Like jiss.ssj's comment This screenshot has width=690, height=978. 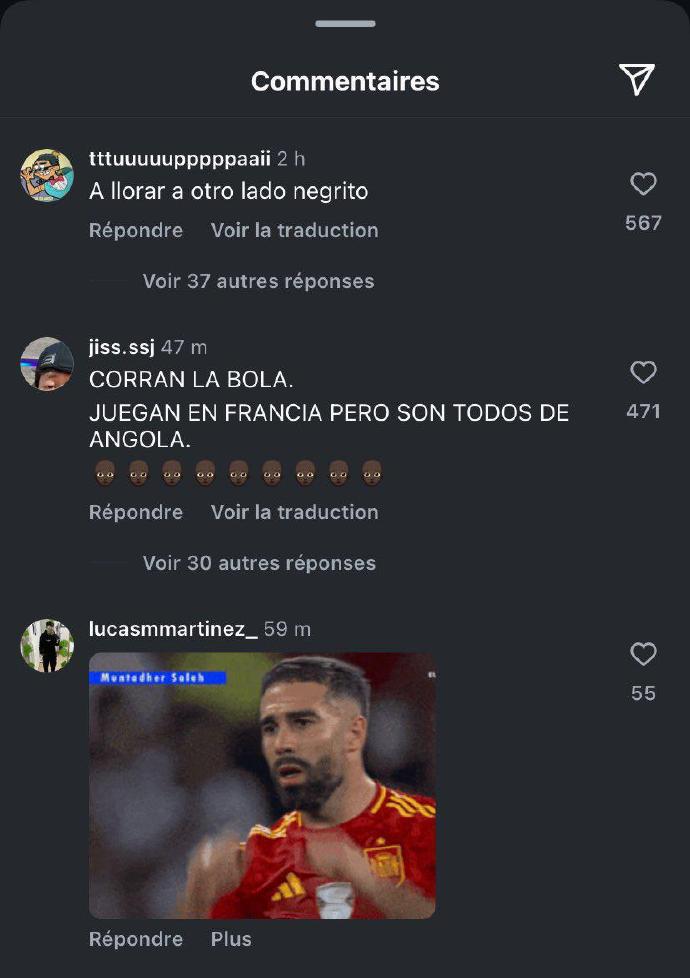click(x=643, y=373)
